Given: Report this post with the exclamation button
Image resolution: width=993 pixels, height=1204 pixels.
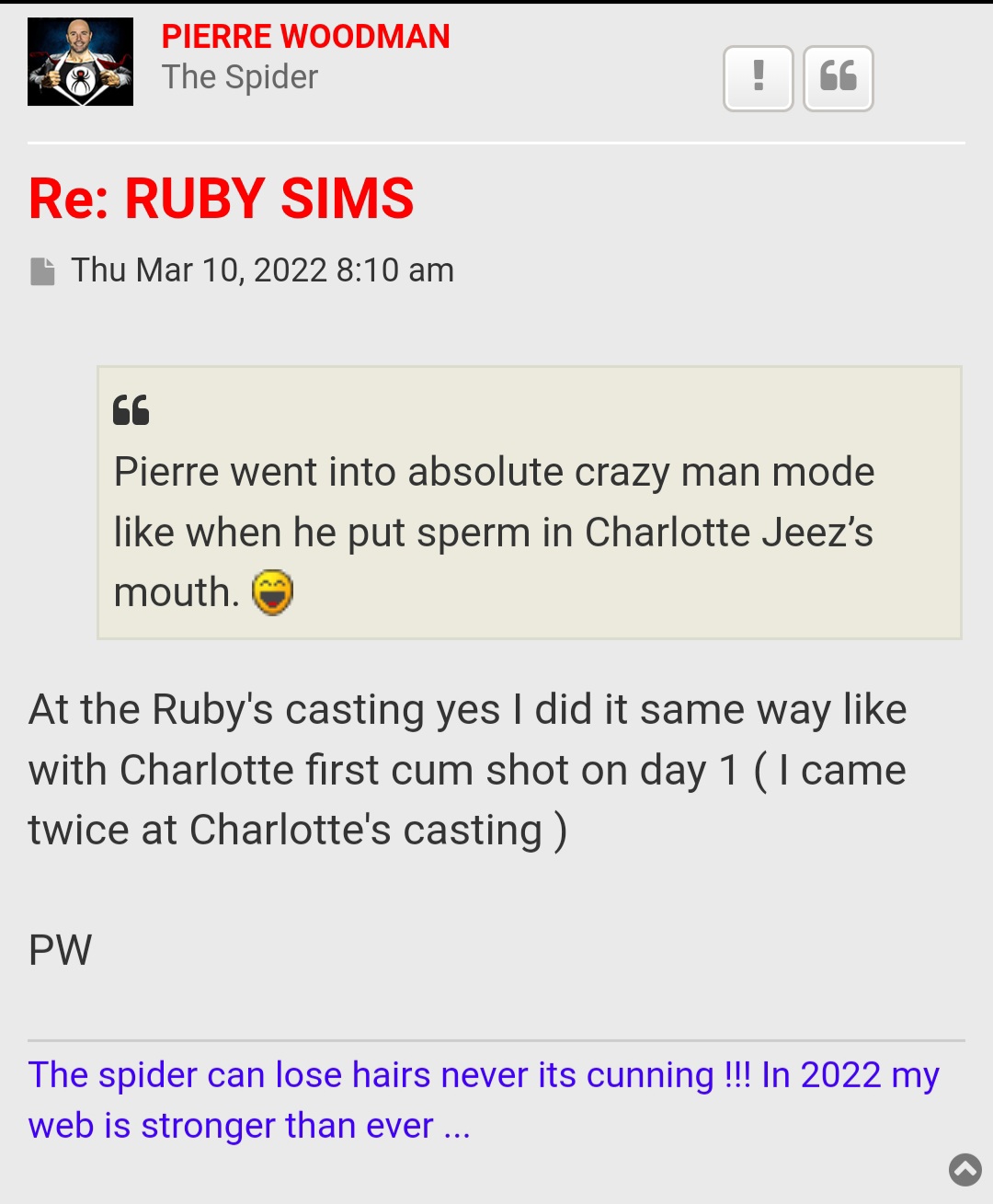Looking at the screenshot, I should 758,78.
